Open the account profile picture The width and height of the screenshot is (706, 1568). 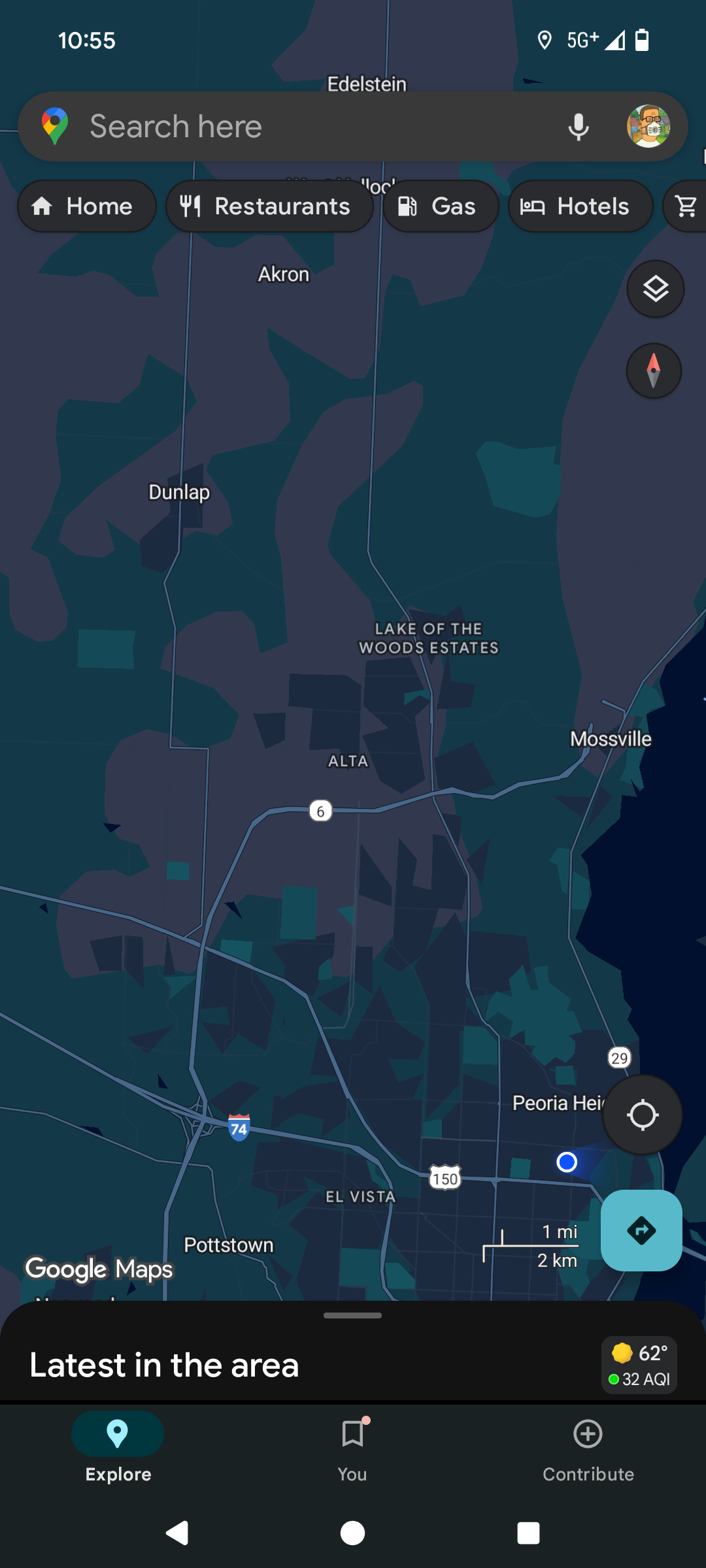pyautogui.click(x=648, y=127)
